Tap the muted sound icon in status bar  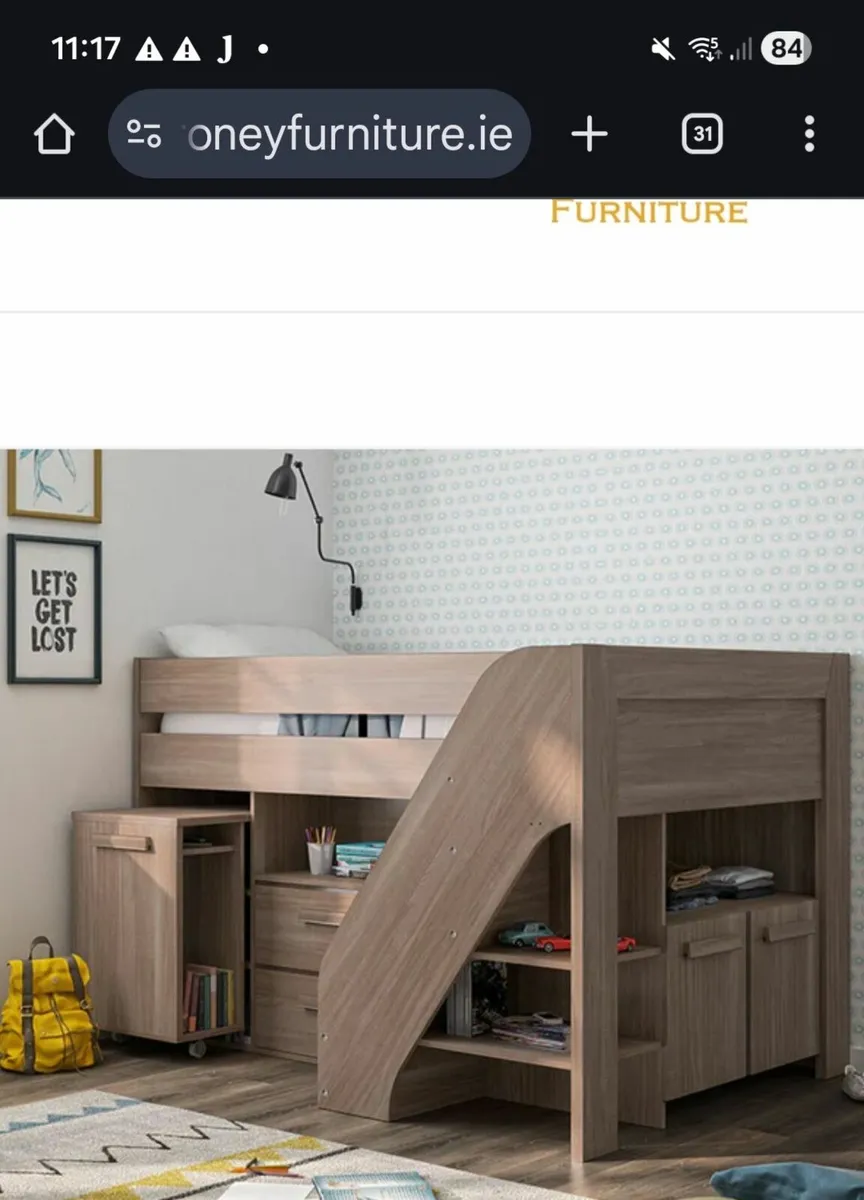[x=662, y=48]
